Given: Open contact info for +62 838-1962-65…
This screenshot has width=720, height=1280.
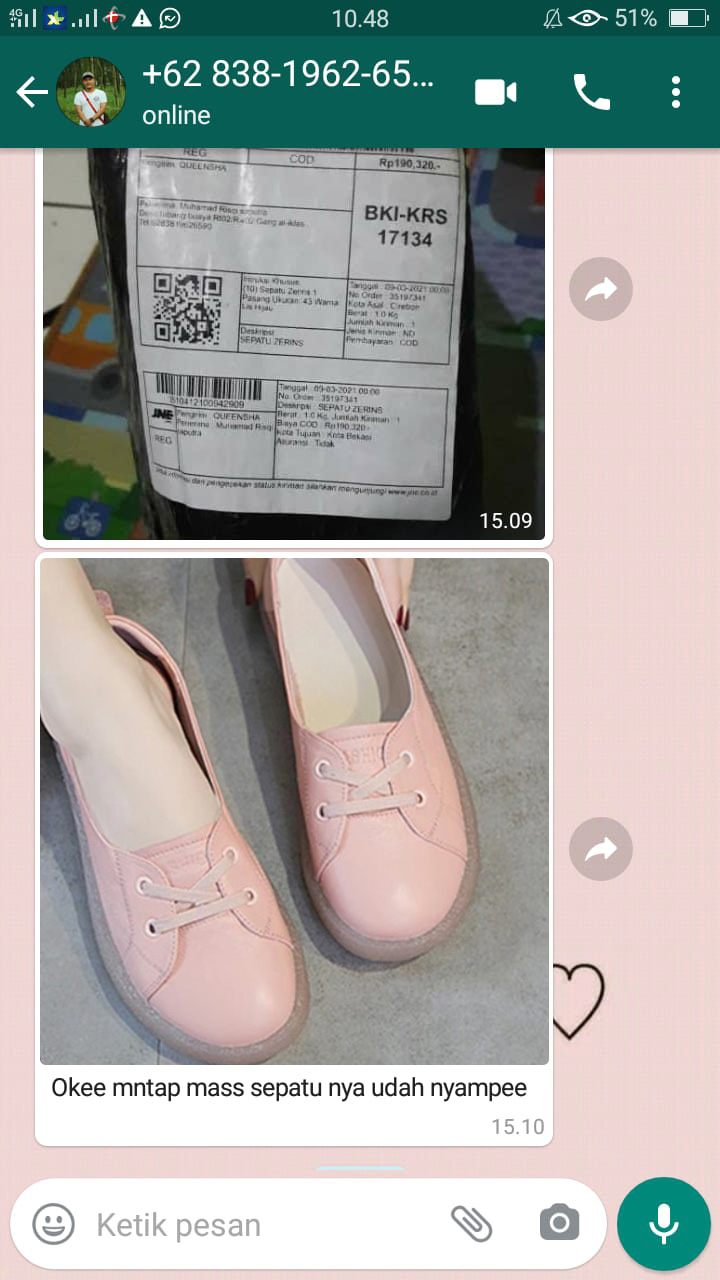Looking at the screenshot, I should [290, 92].
